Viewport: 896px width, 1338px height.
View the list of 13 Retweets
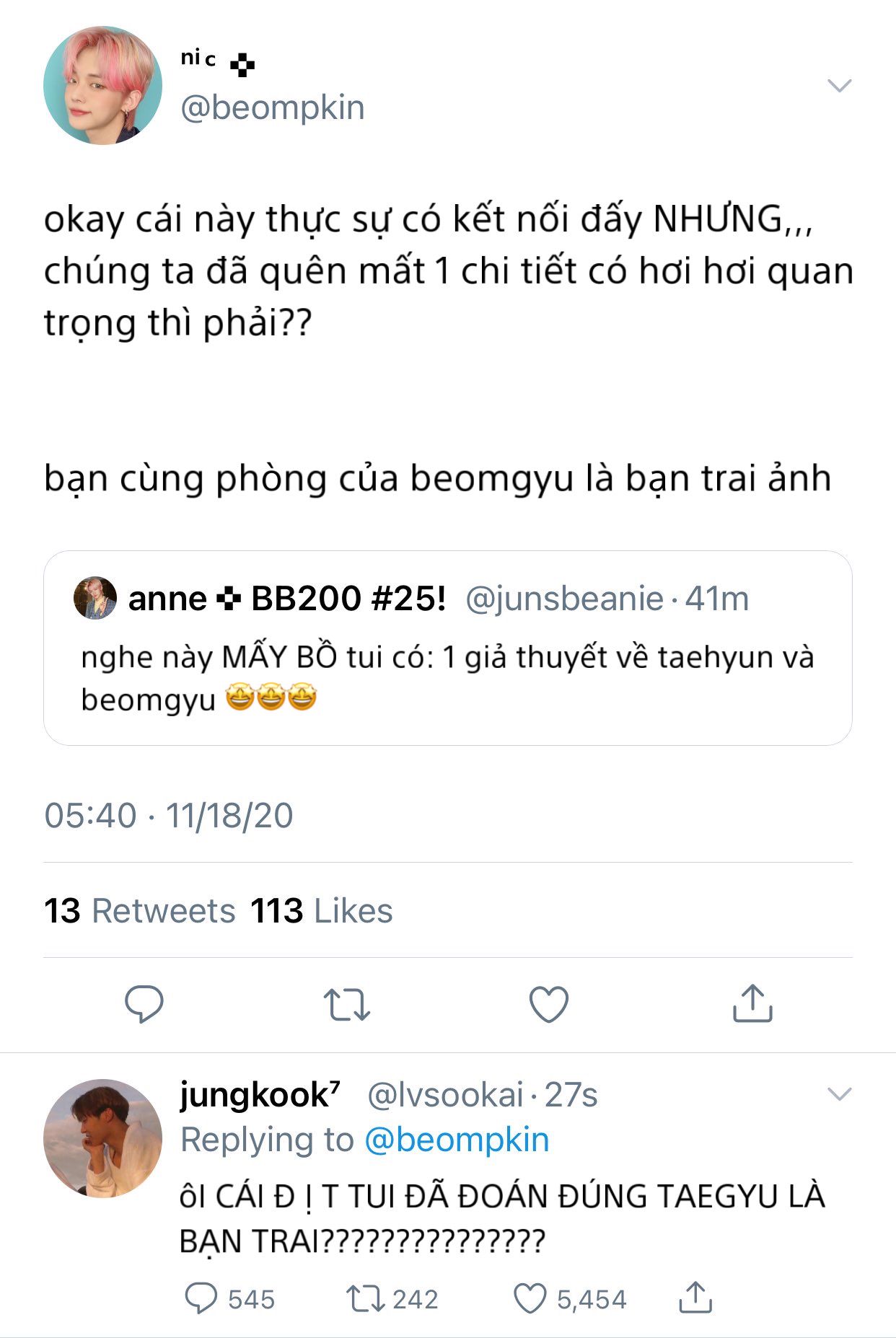point(140,910)
